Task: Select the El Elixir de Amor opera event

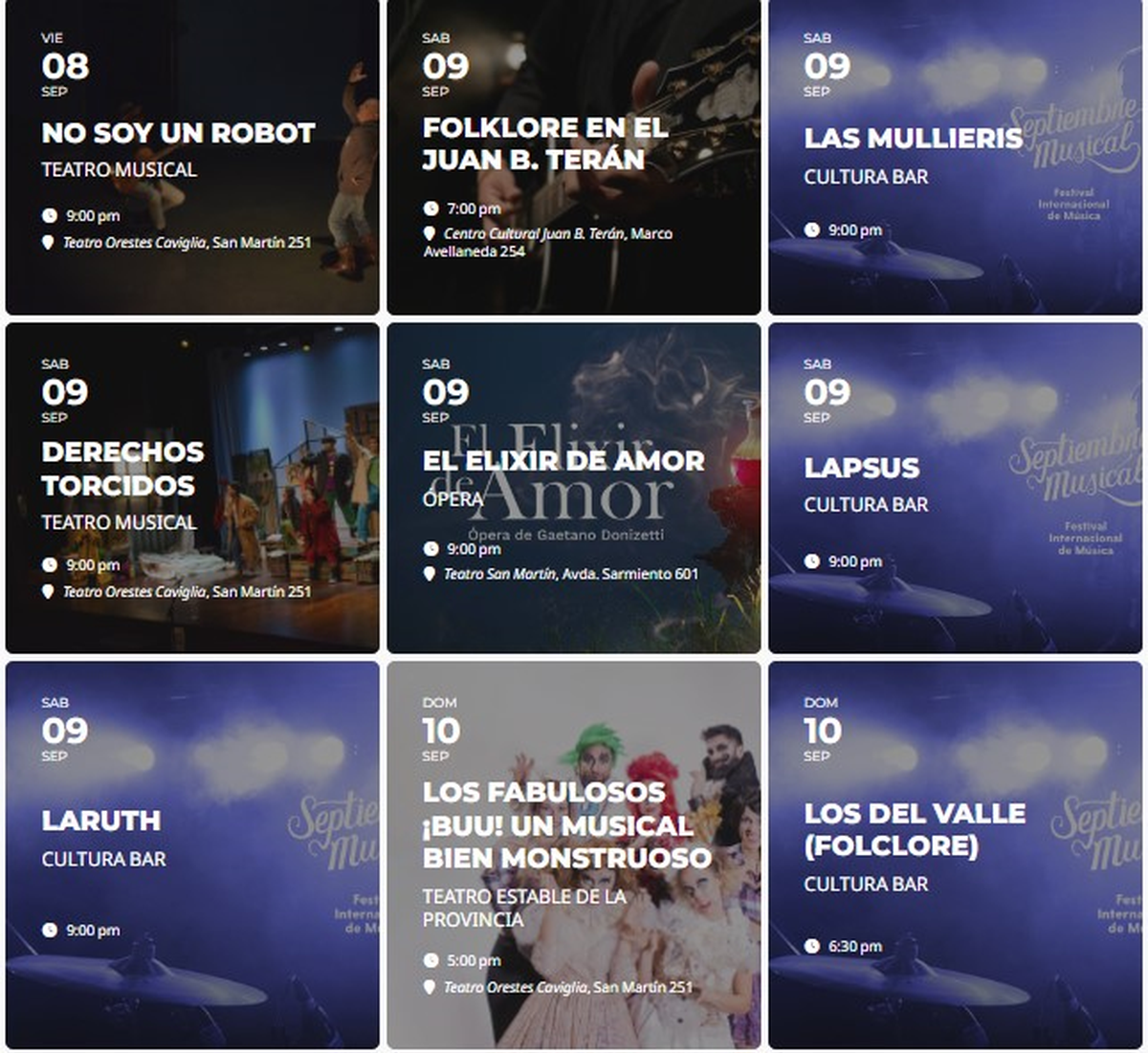Action: [x=563, y=461]
